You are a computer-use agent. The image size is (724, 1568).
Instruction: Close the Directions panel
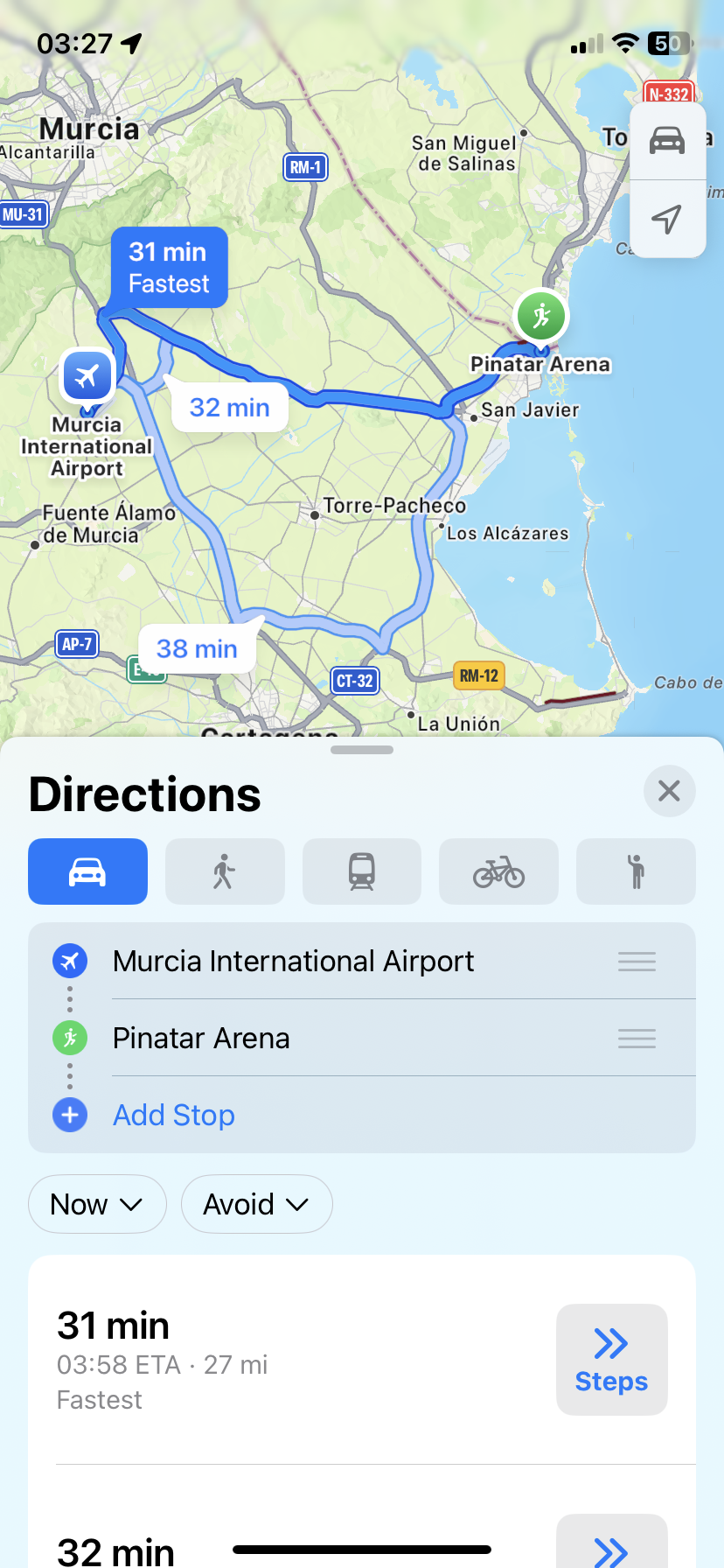(669, 791)
